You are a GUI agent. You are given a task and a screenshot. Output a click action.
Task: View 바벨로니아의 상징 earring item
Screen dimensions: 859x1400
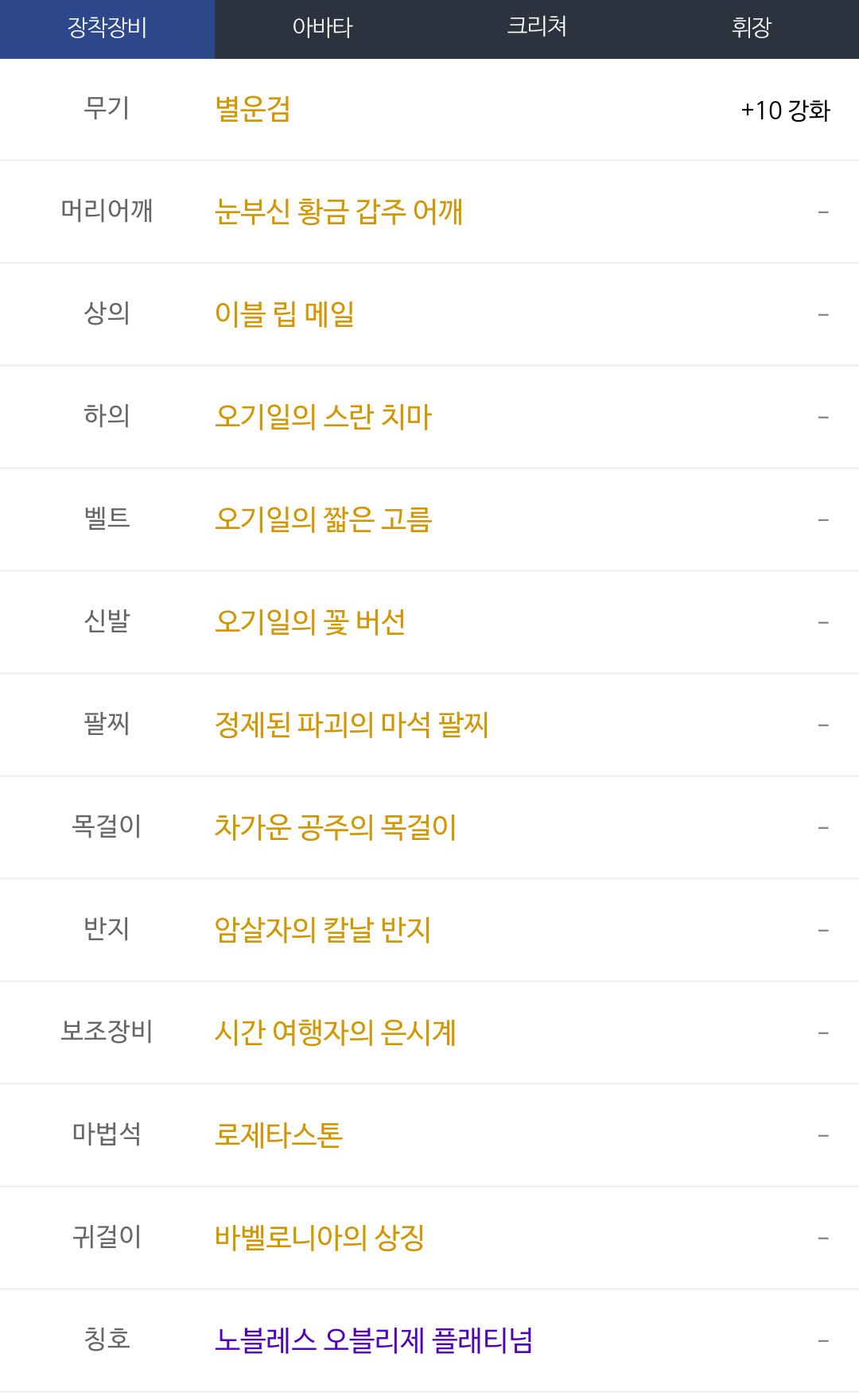point(320,1238)
